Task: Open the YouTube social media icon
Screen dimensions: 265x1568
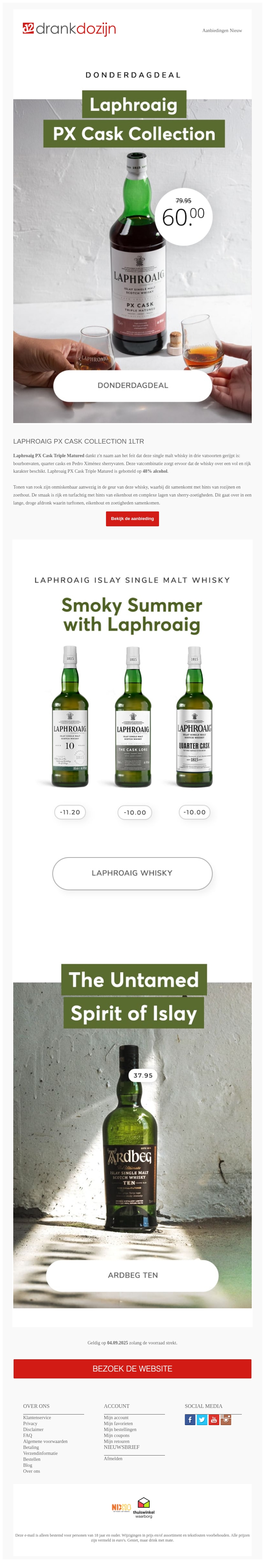Action: click(x=214, y=1419)
